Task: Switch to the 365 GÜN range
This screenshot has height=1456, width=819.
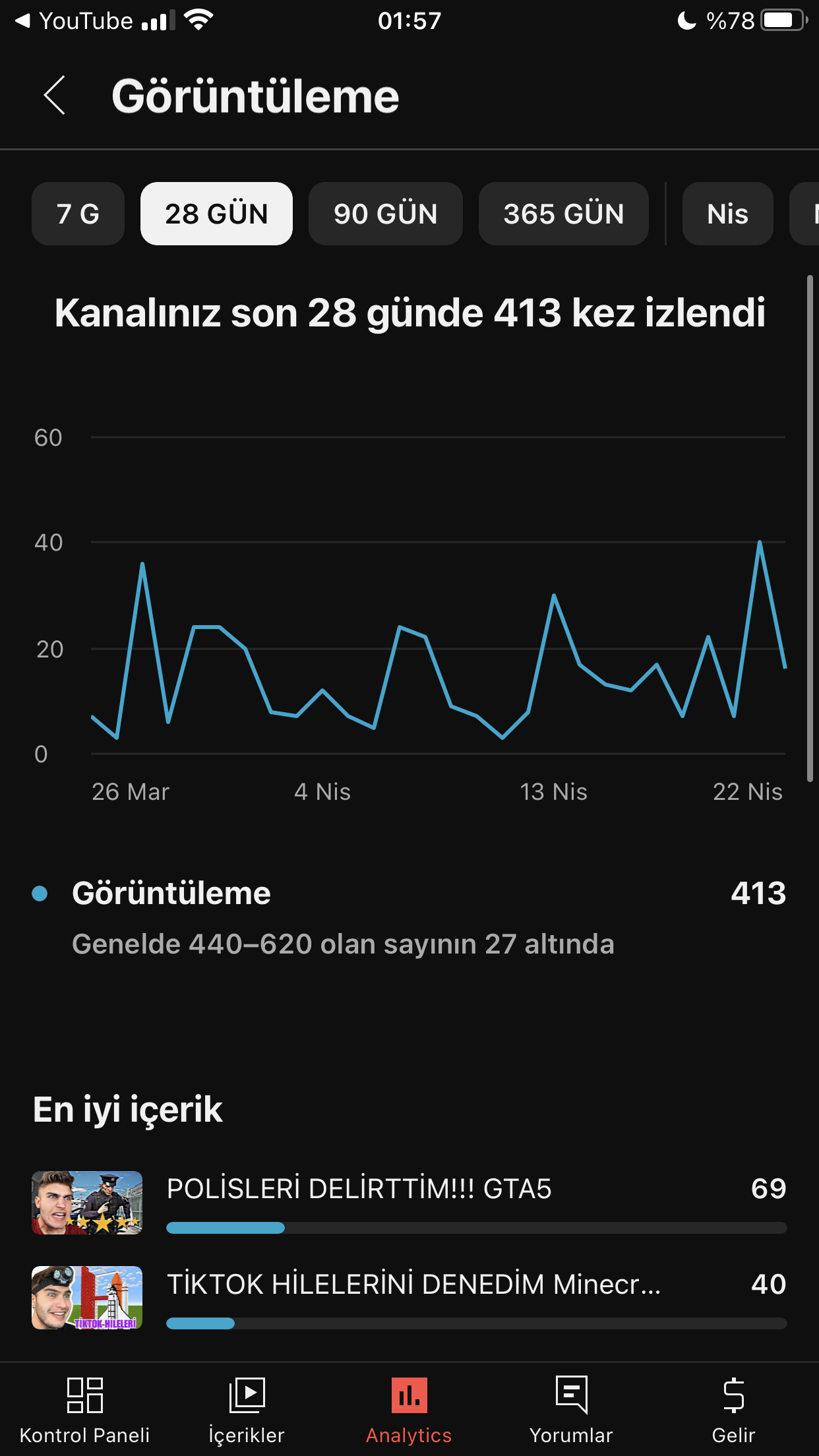Action: [564, 214]
